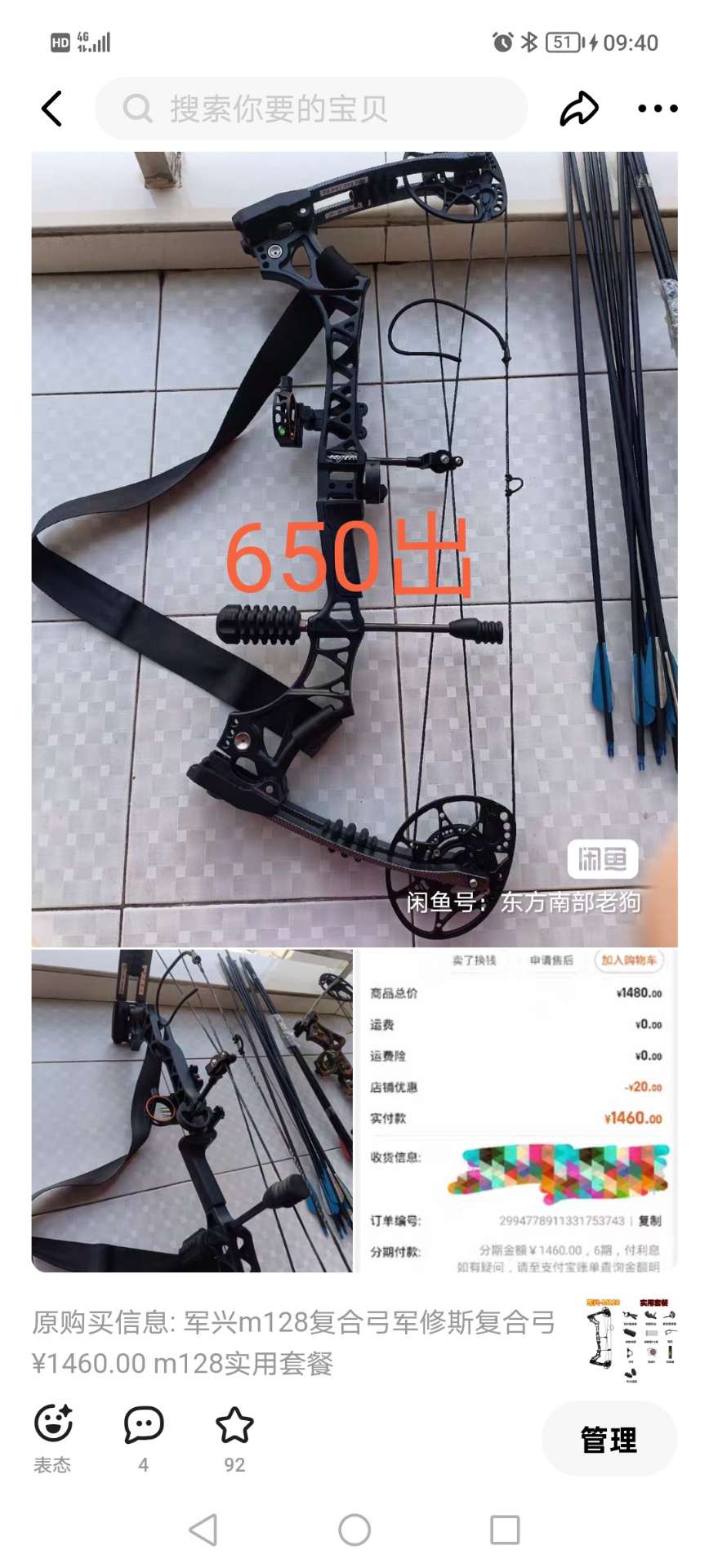Viewport: 709px width, 1568px height.
Task: Open the three-dot overflow menu
Action: 657,109
